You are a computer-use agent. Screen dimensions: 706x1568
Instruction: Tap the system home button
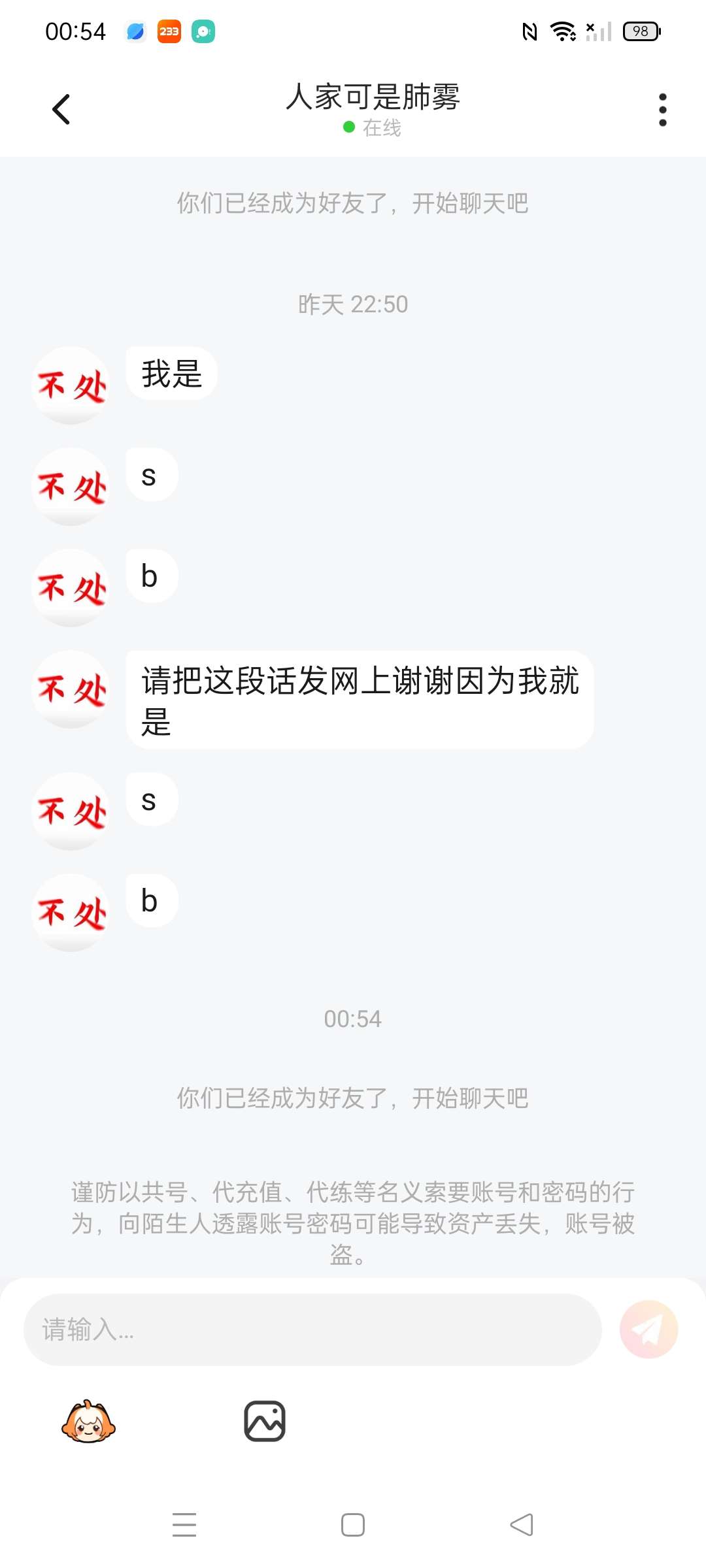coord(353,1525)
